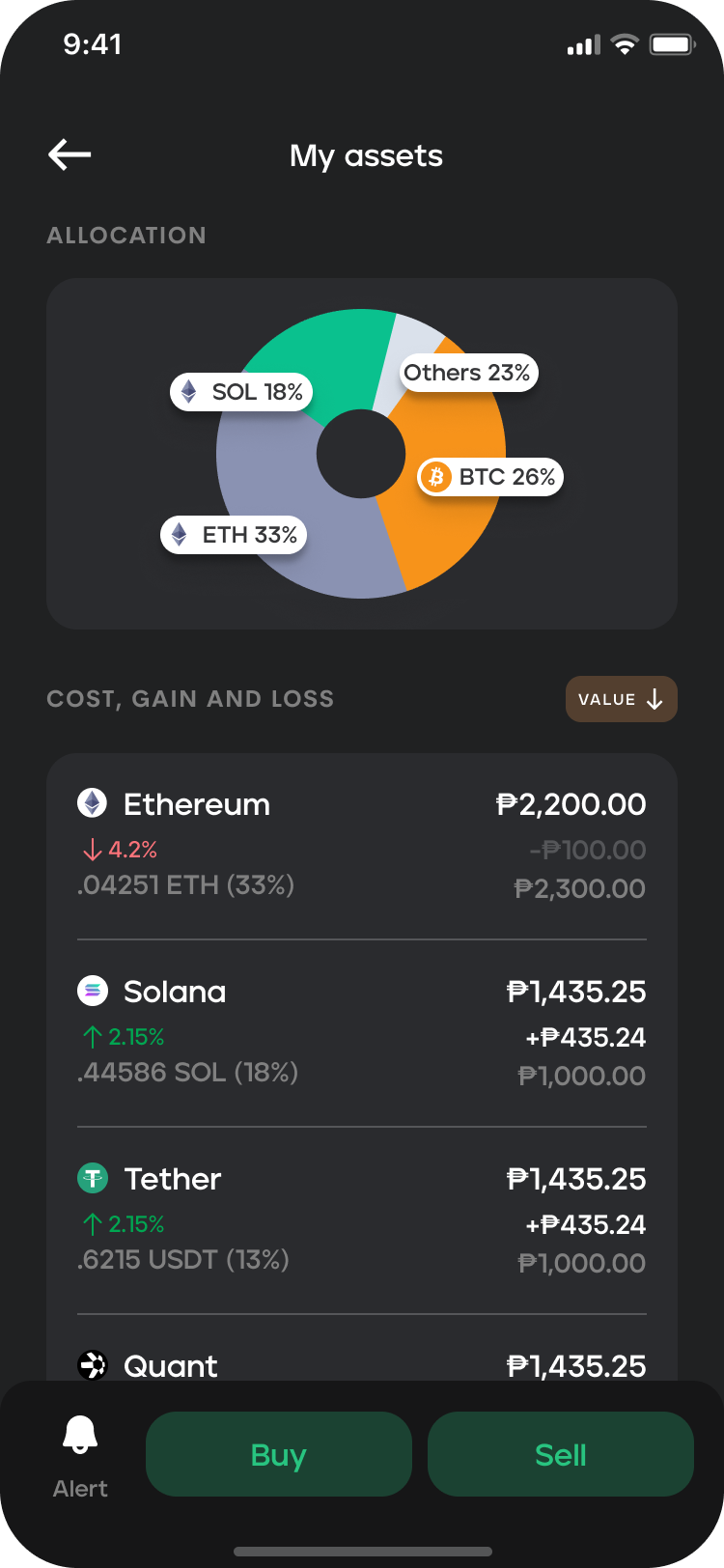
Task: Select the BTC 26% chart label
Action: pyautogui.click(x=490, y=477)
